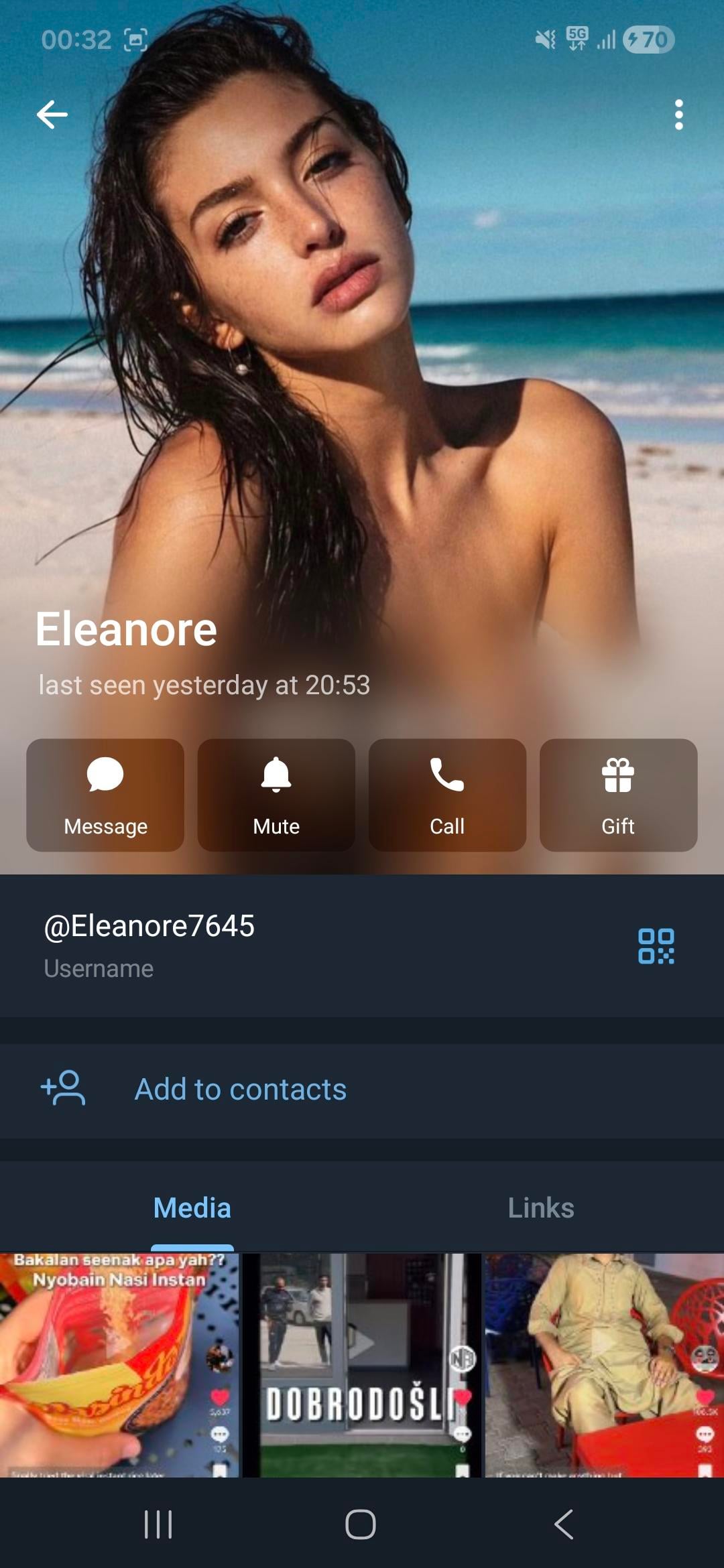Send a gift to Eleanore
This screenshot has width=724, height=1568.
pos(618,795)
